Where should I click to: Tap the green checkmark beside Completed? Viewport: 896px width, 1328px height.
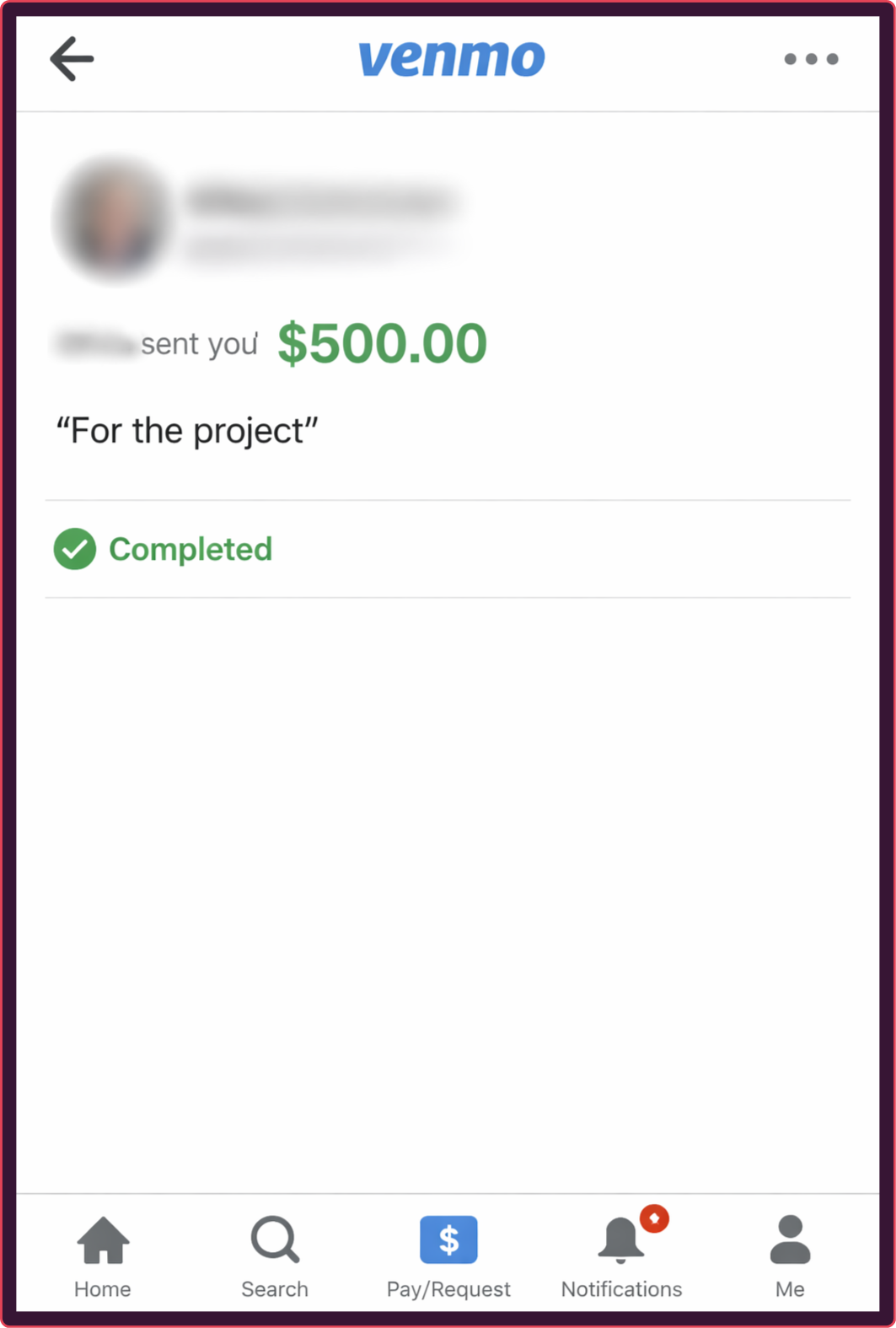pos(74,549)
